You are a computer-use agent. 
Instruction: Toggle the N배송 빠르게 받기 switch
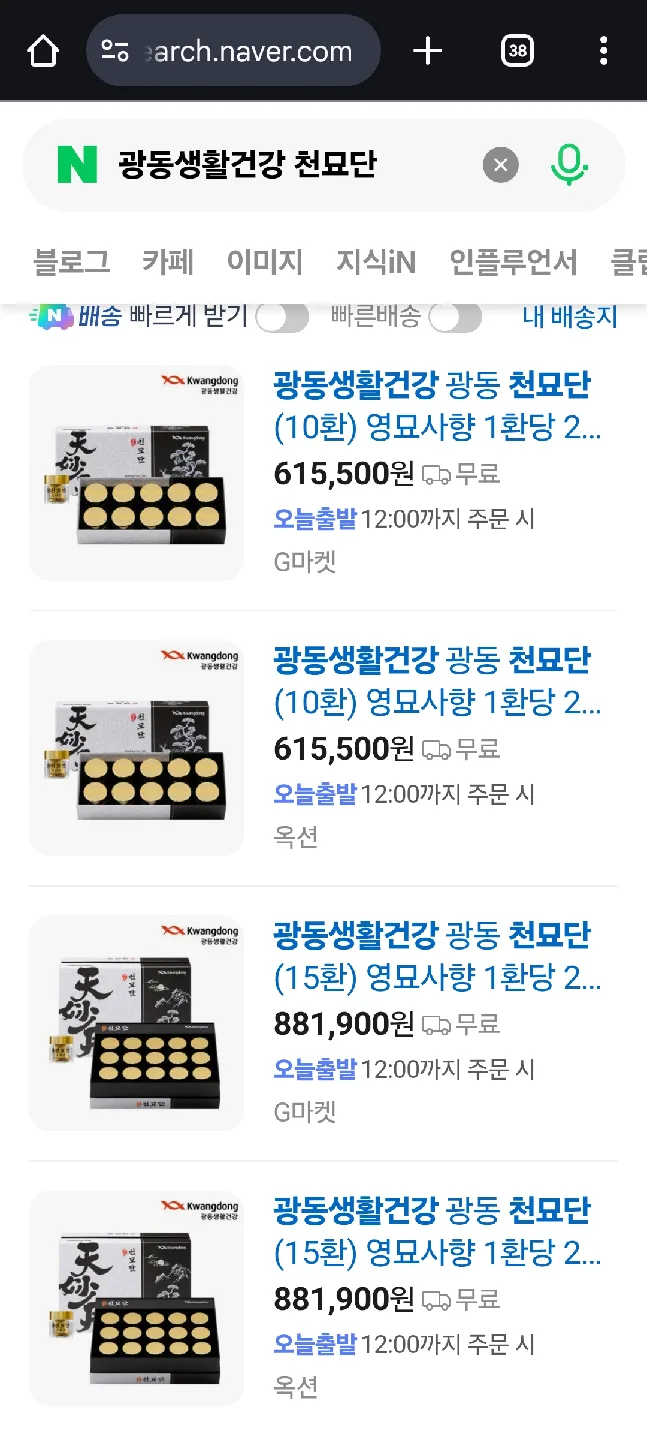pos(282,317)
